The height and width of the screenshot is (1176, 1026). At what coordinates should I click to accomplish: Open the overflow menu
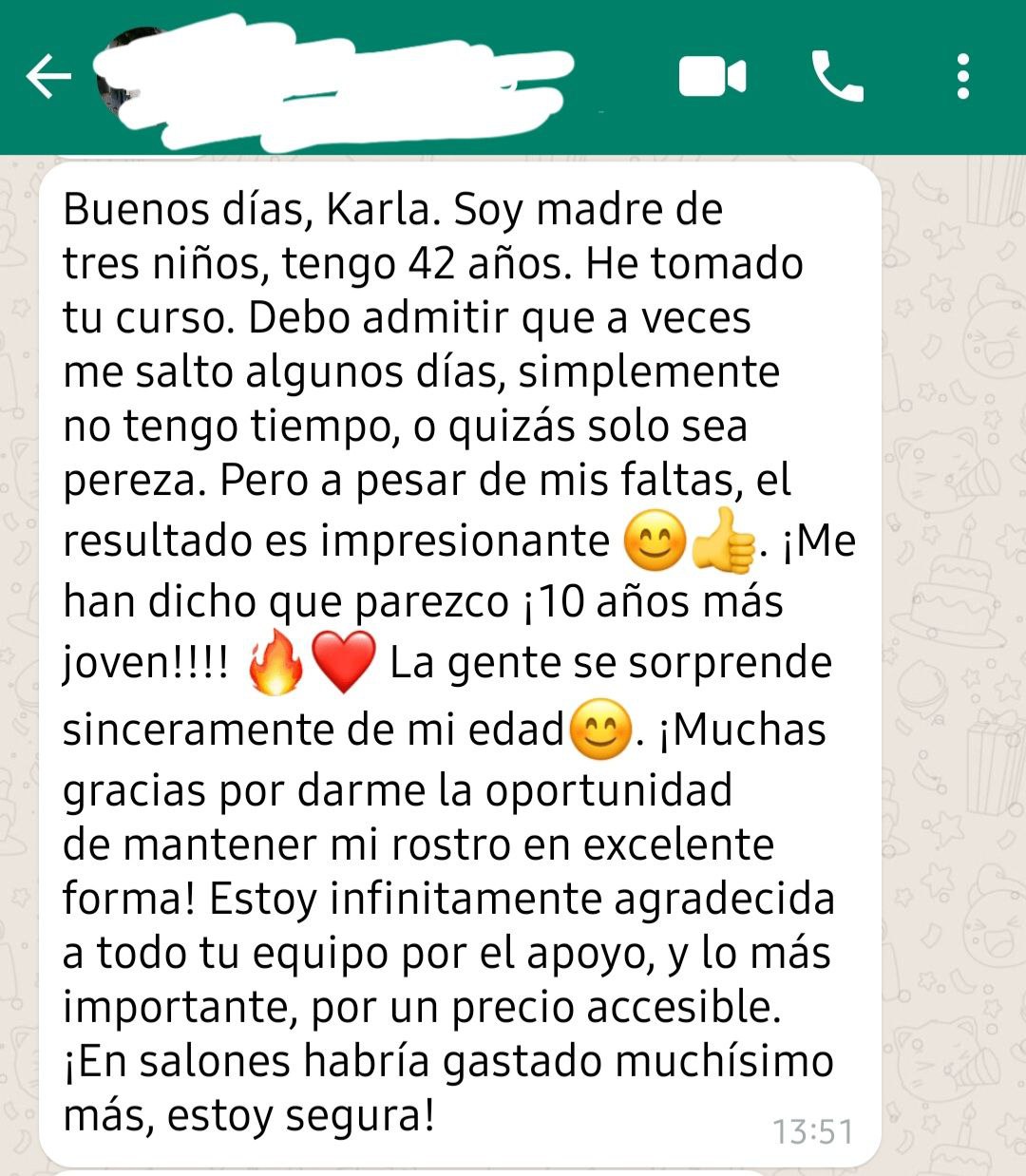(x=962, y=77)
